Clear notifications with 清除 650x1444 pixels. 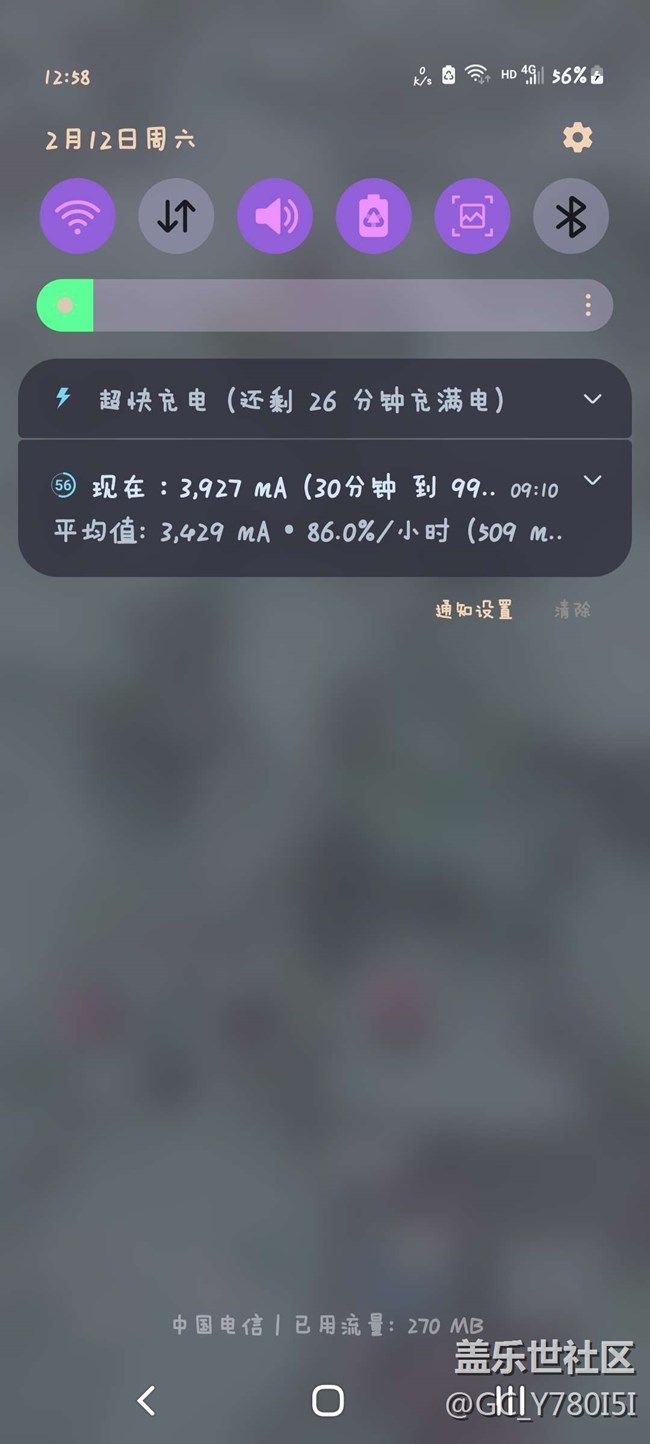(572, 610)
